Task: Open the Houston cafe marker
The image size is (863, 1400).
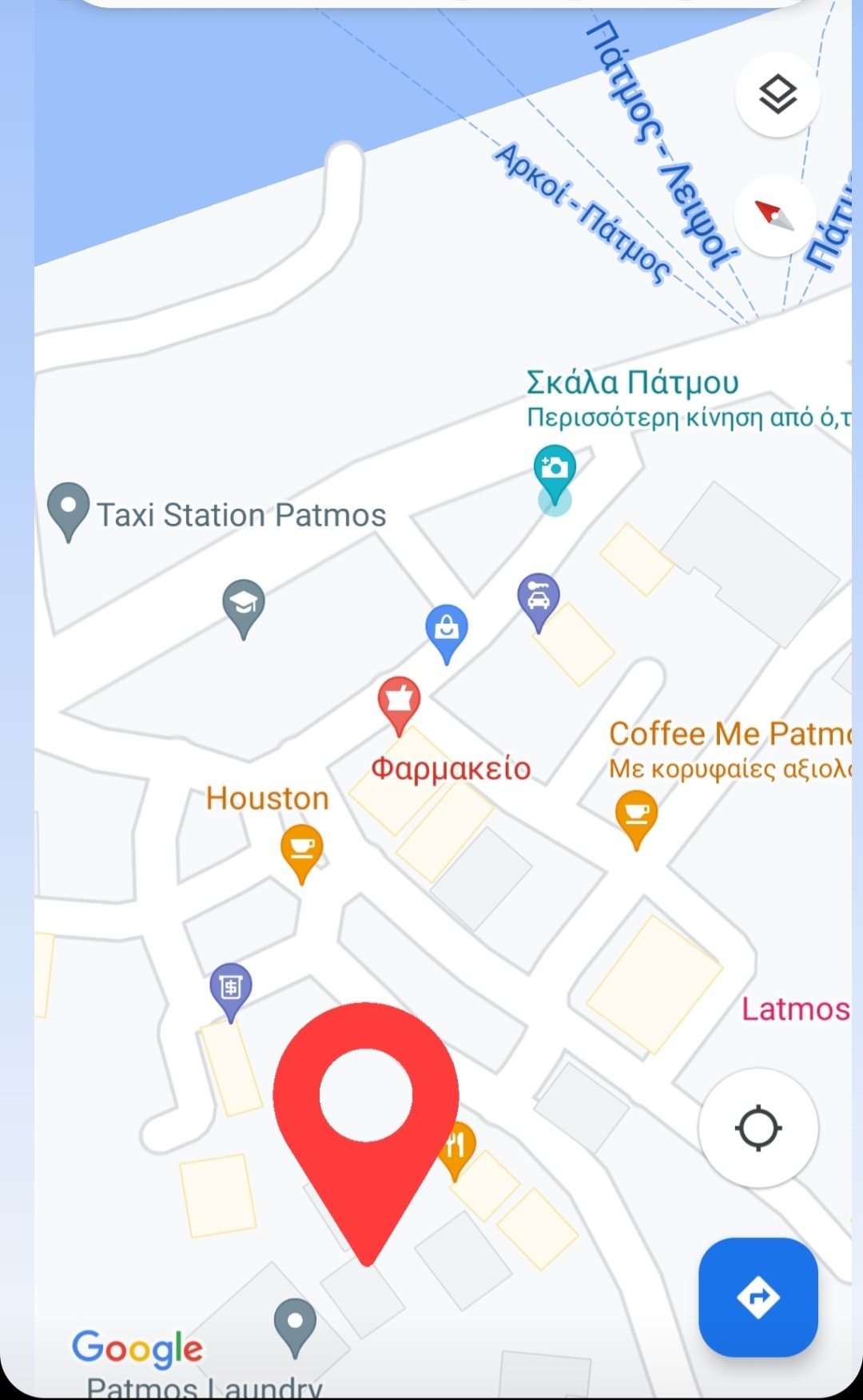Action: (x=301, y=850)
